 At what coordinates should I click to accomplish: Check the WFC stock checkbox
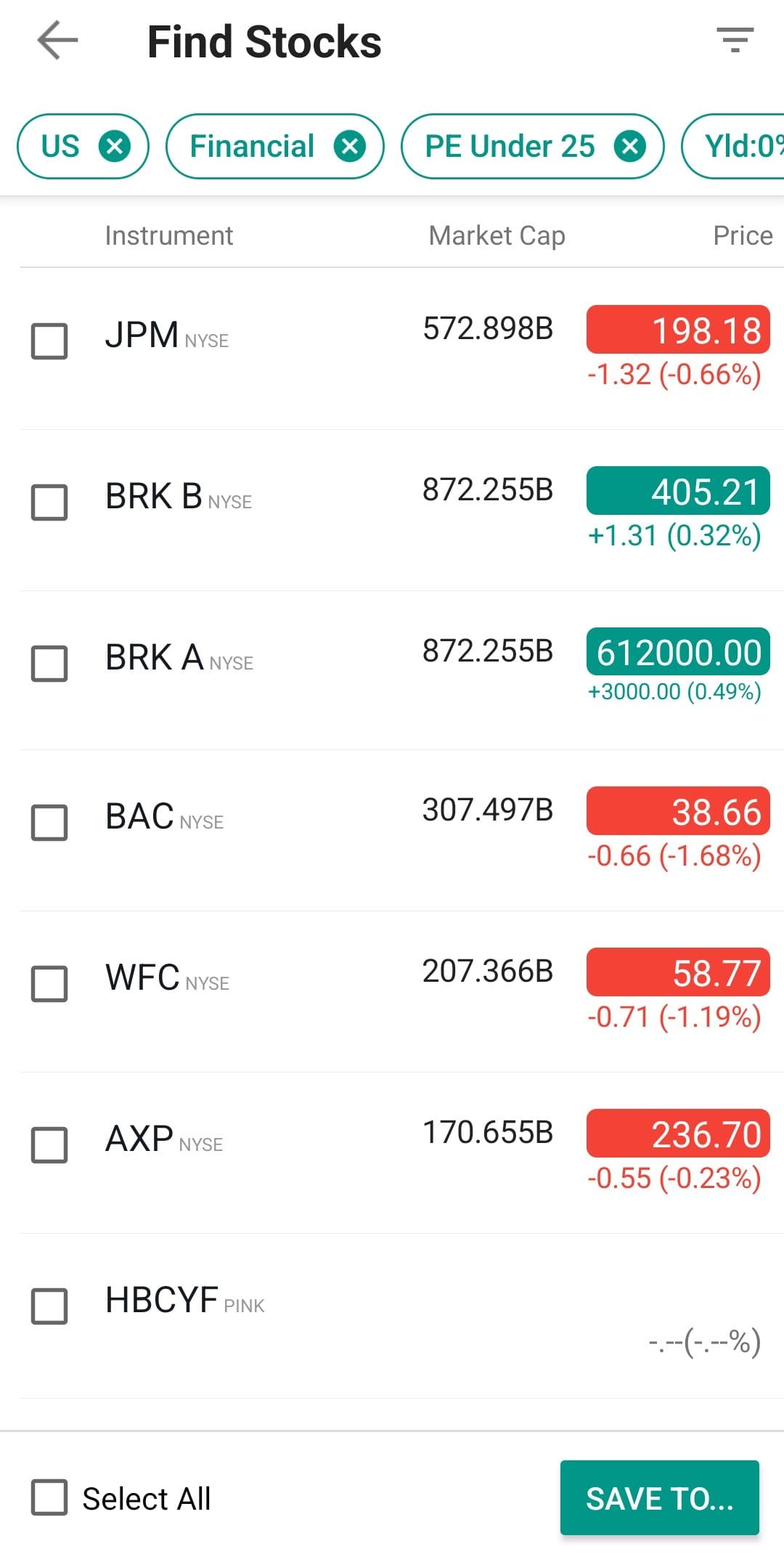point(49,983)
